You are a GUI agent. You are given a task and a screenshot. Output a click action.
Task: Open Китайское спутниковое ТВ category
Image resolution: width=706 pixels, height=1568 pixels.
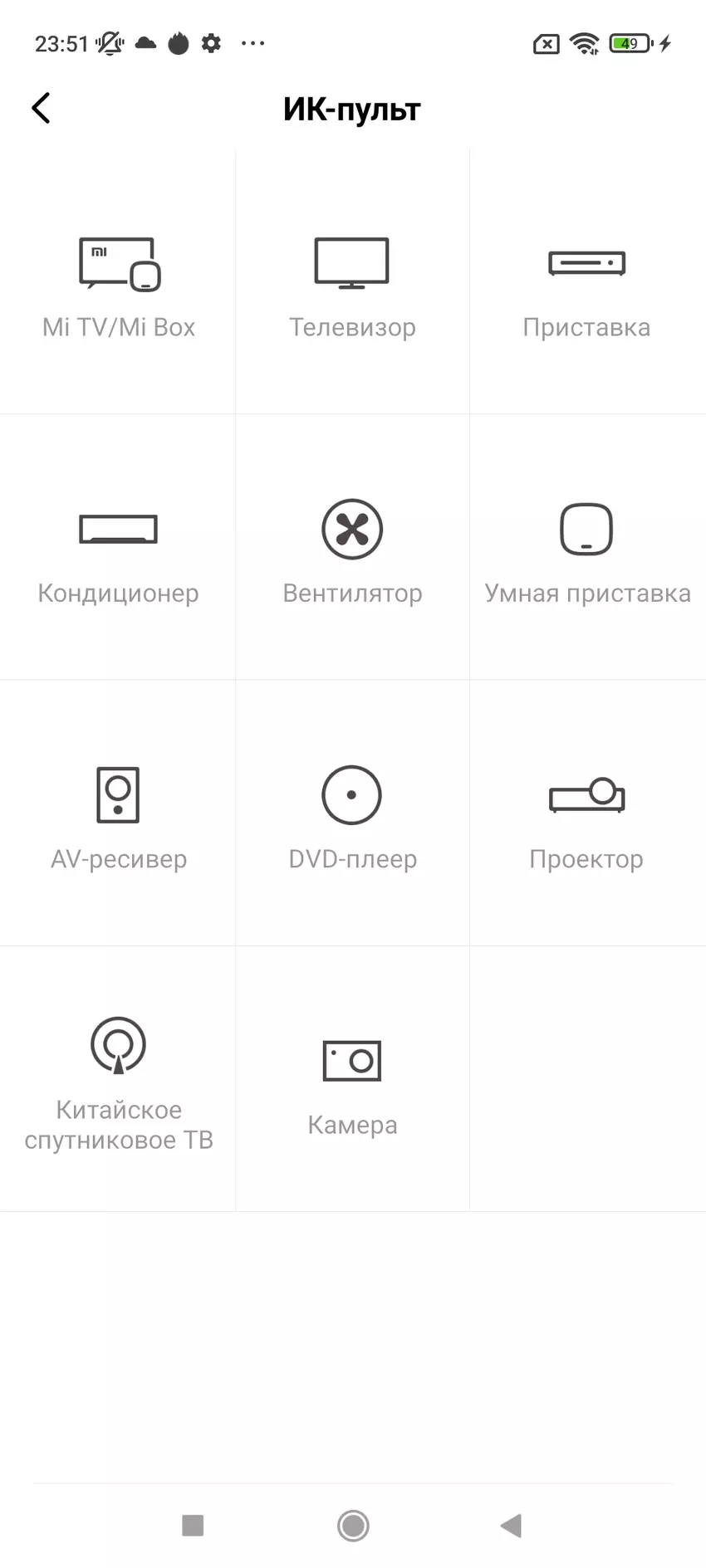[118, 1079]
